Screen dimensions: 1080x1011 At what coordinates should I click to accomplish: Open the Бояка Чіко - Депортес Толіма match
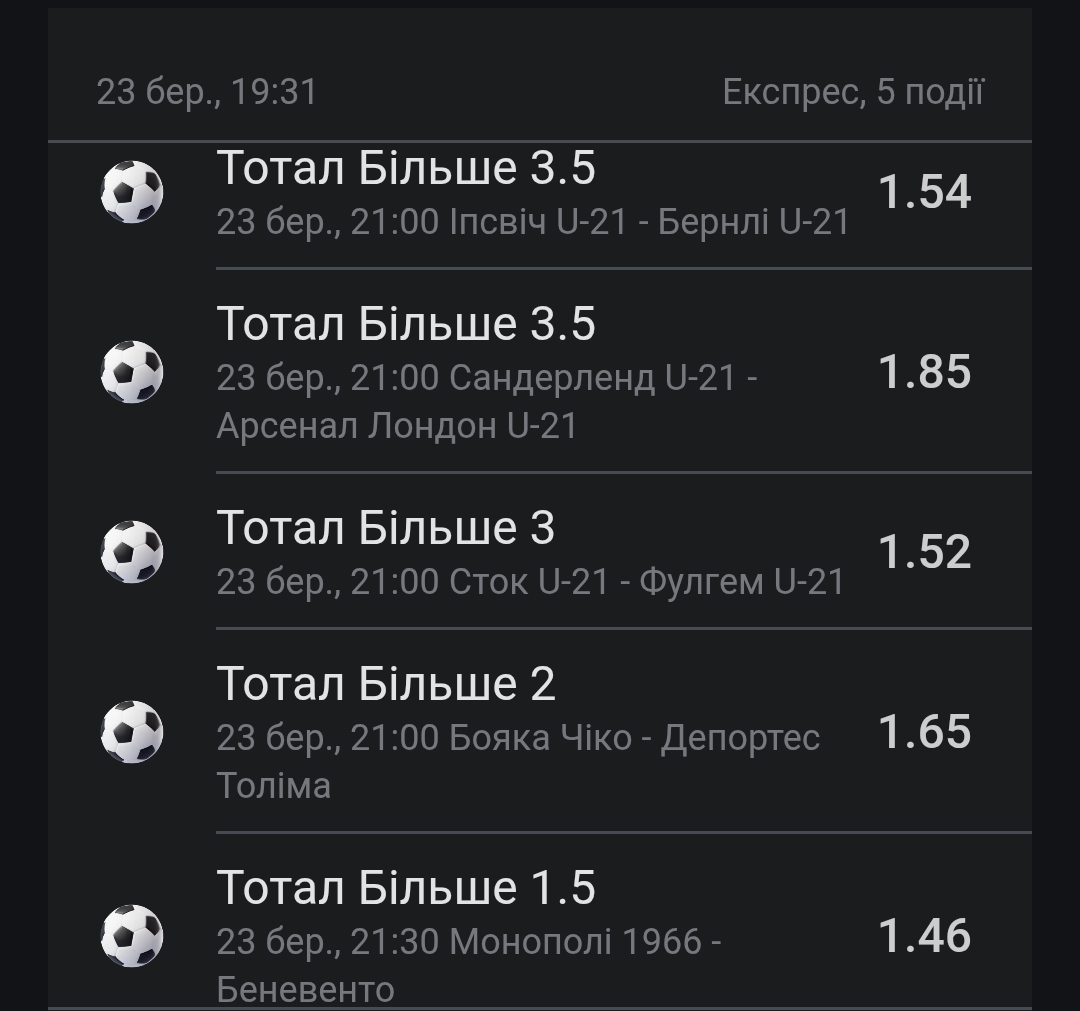tap(518, 760)
